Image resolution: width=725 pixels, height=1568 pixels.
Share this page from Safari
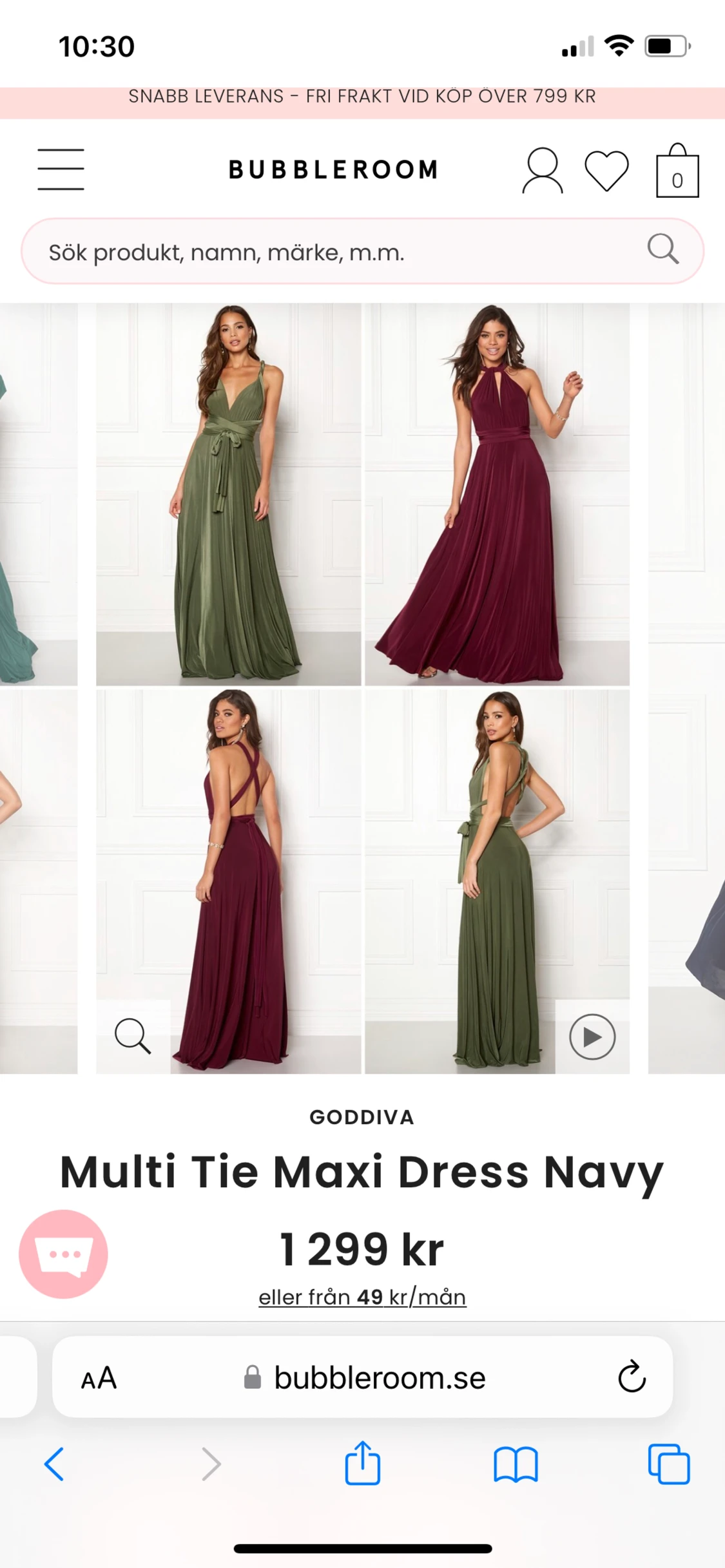(x=363, y=1462)
